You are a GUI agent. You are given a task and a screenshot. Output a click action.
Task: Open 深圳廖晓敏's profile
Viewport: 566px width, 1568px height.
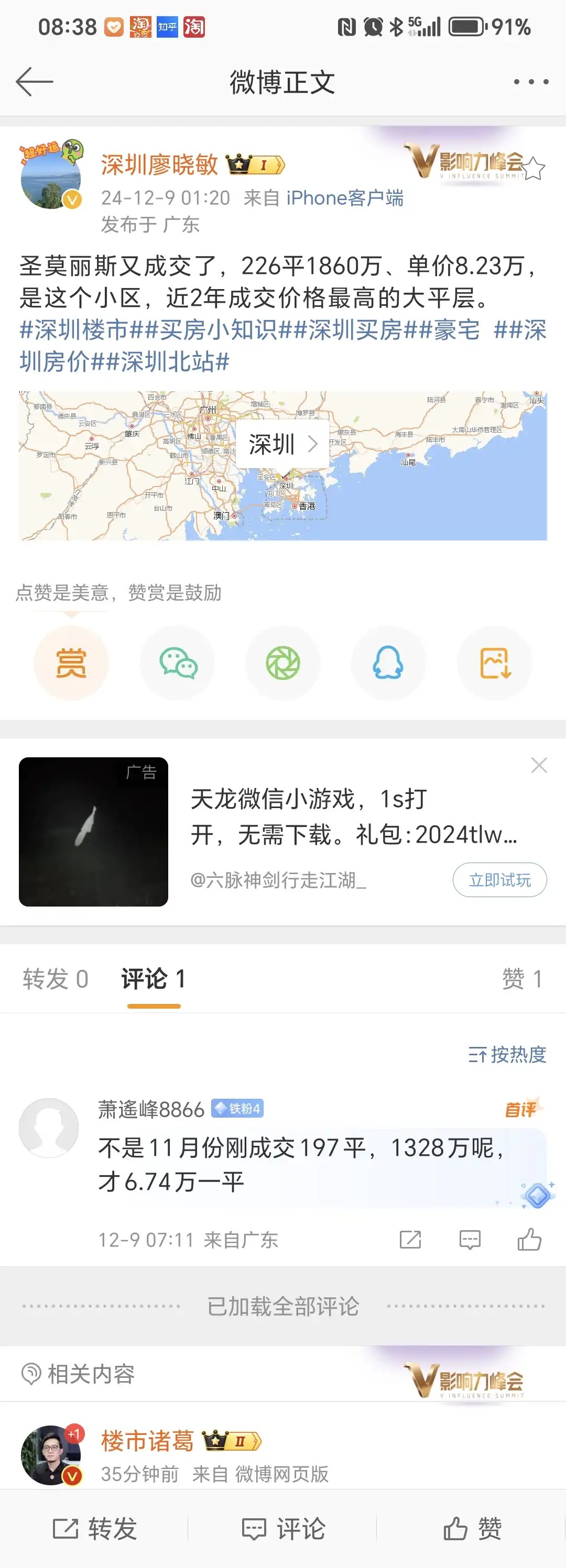(159, 164)
